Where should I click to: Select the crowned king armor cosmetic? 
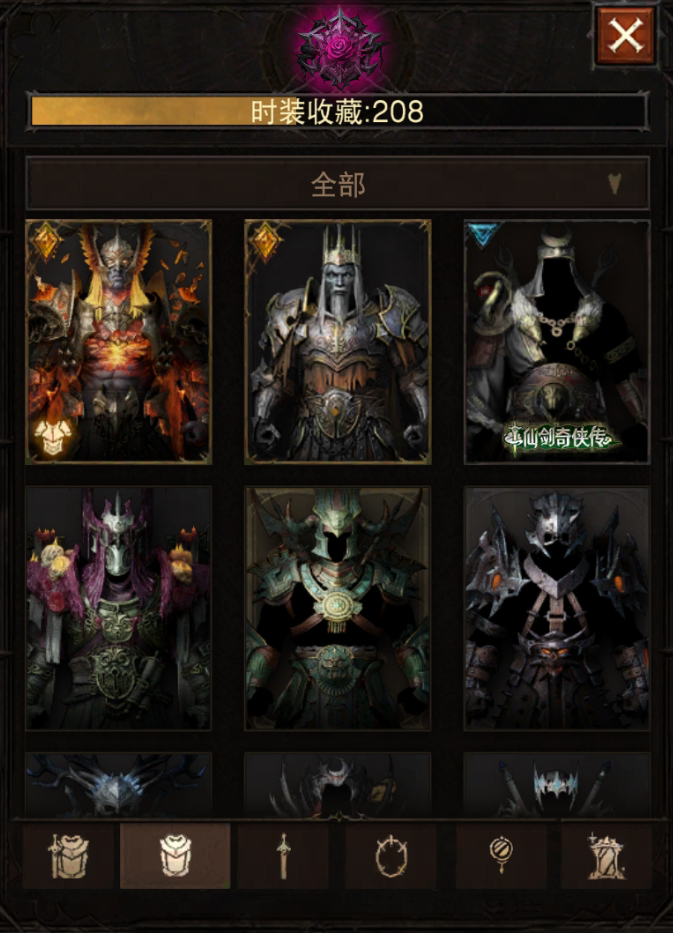(x=337, y=342)
